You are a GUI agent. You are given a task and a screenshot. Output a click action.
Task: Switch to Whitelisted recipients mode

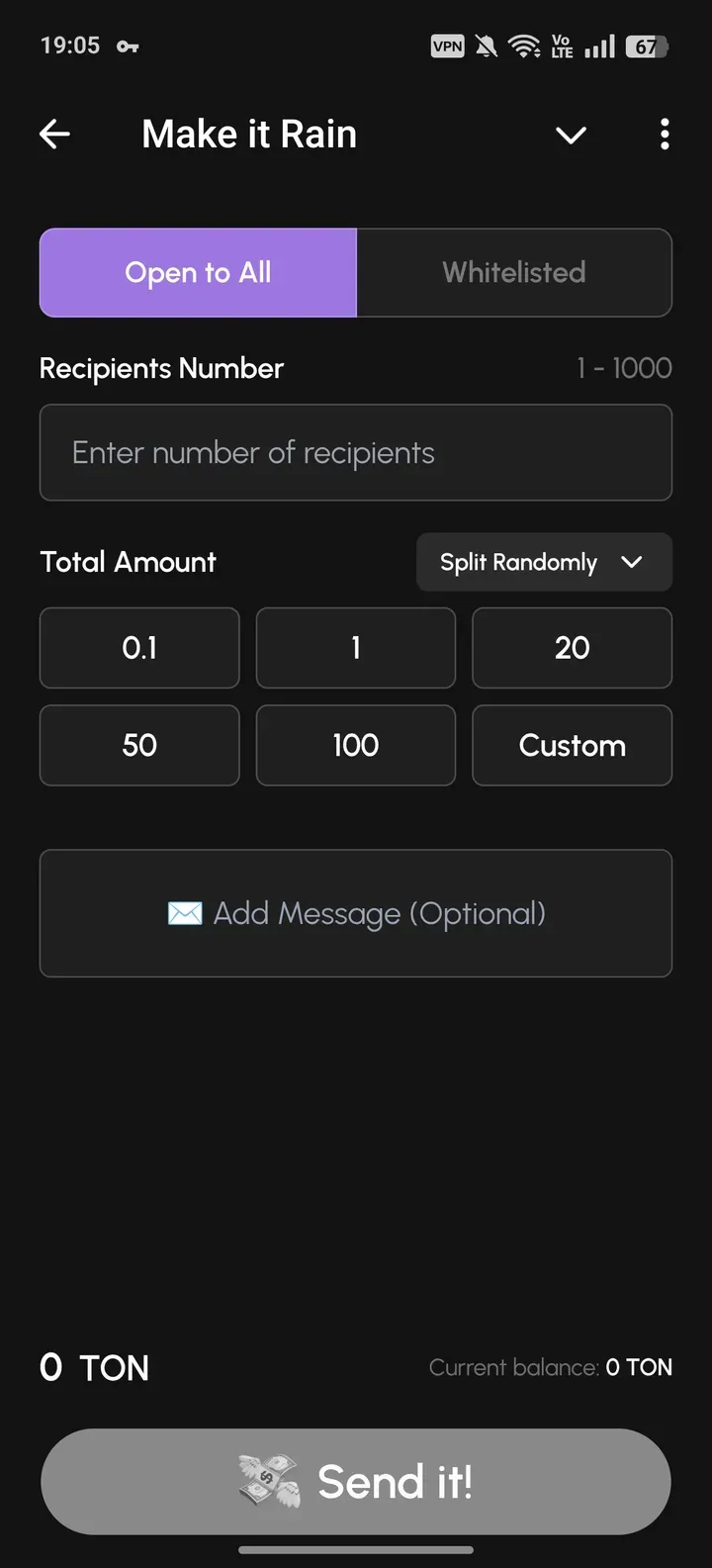(x=514, y=273)
